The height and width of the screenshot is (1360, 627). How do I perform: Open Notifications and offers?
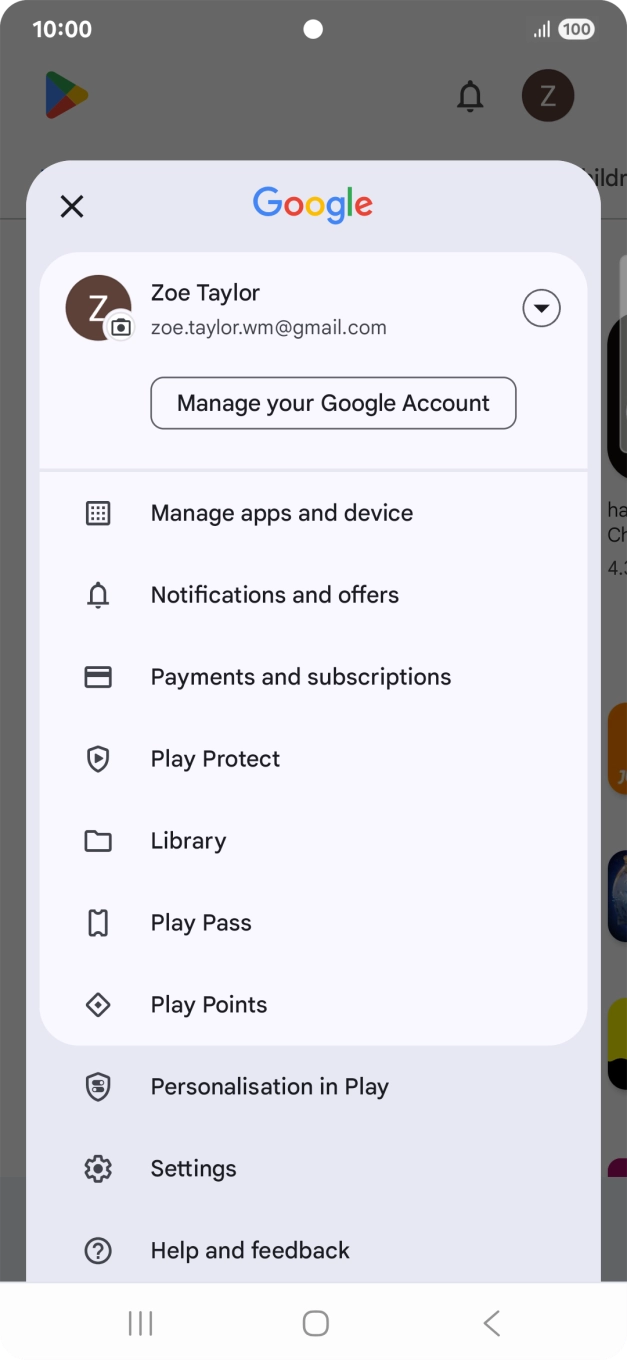[x=274, y=595]
